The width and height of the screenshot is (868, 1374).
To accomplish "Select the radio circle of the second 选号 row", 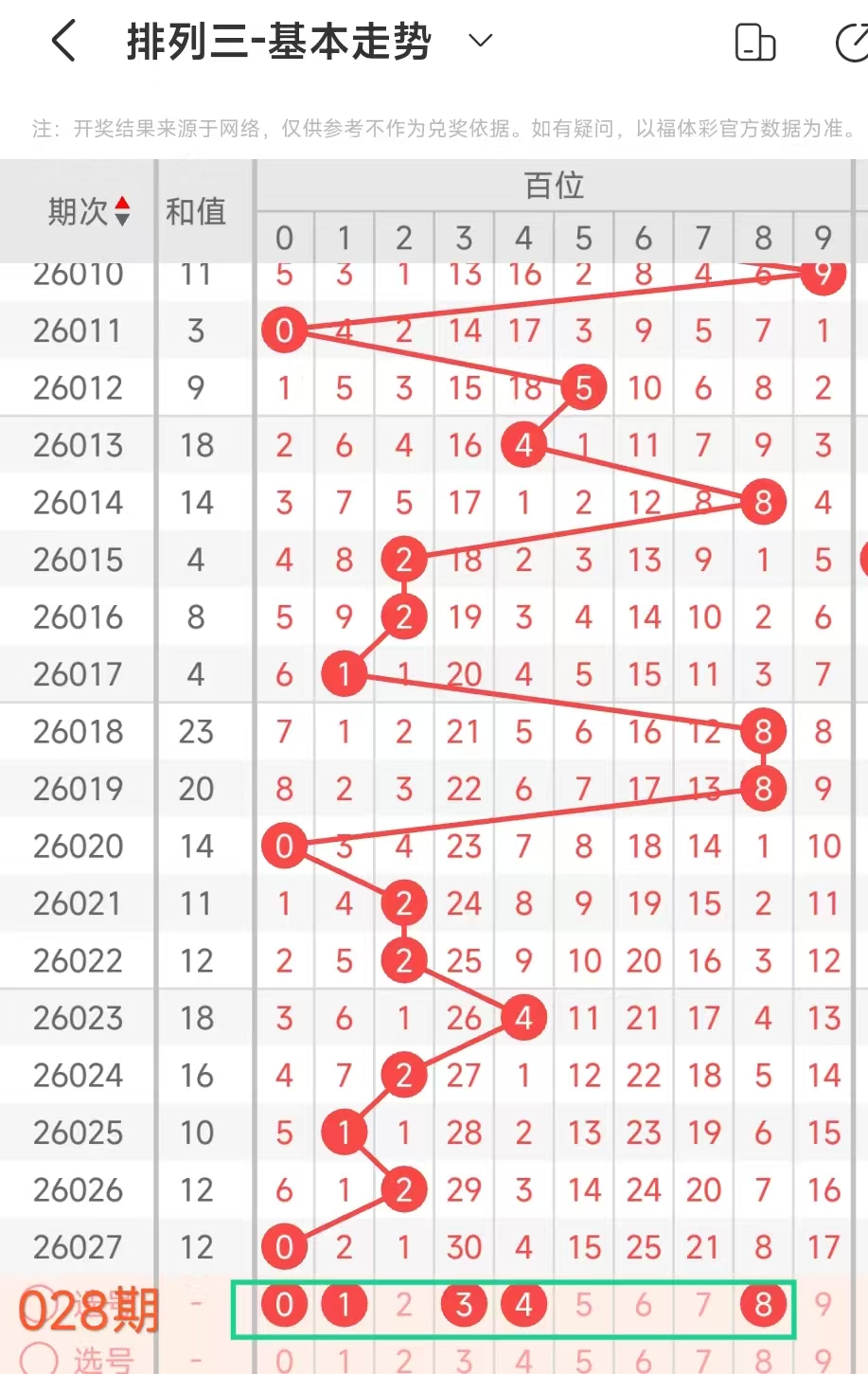I will 39,1359.
